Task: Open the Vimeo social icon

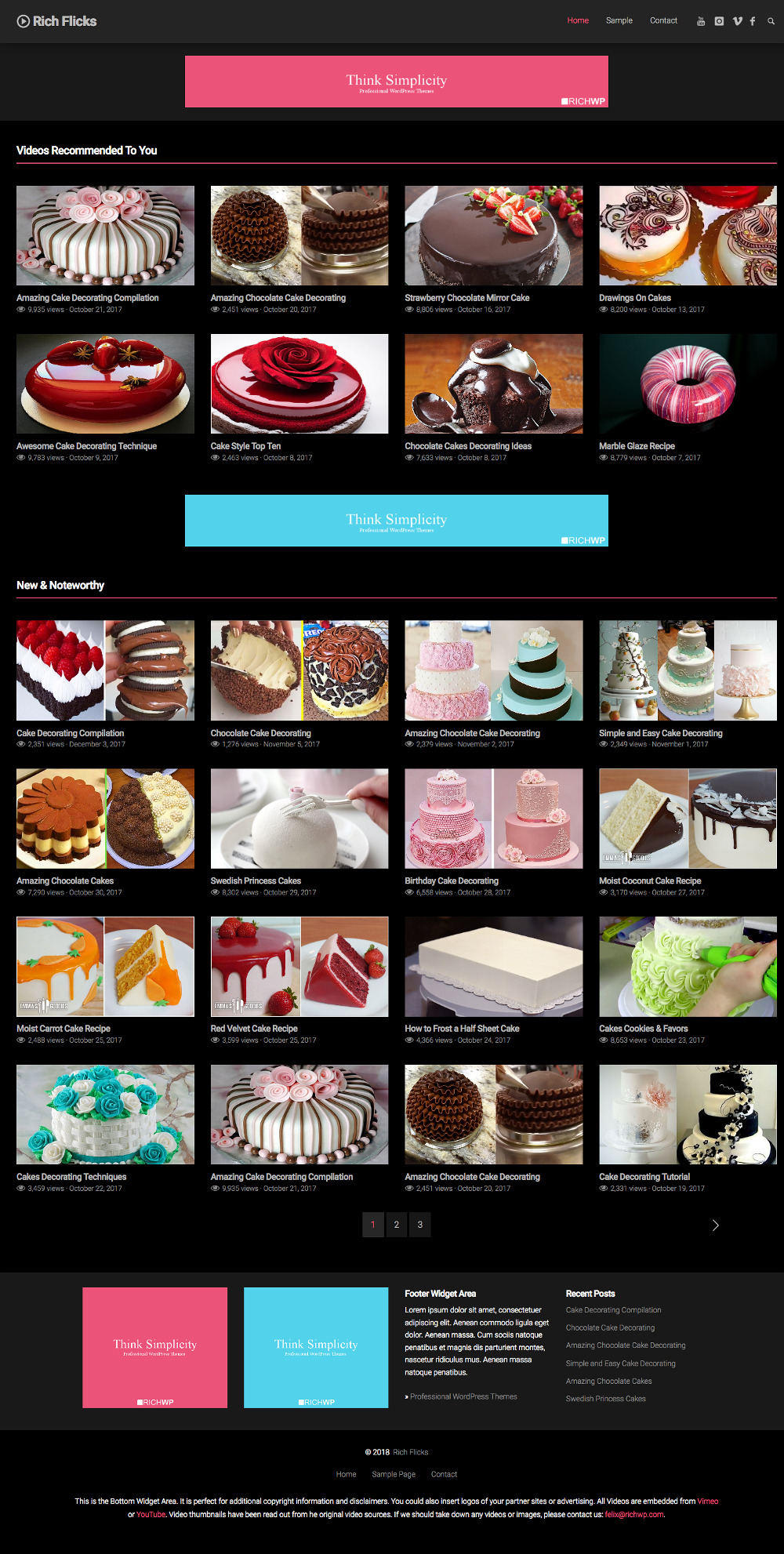Action: click(x=737, y=21)
